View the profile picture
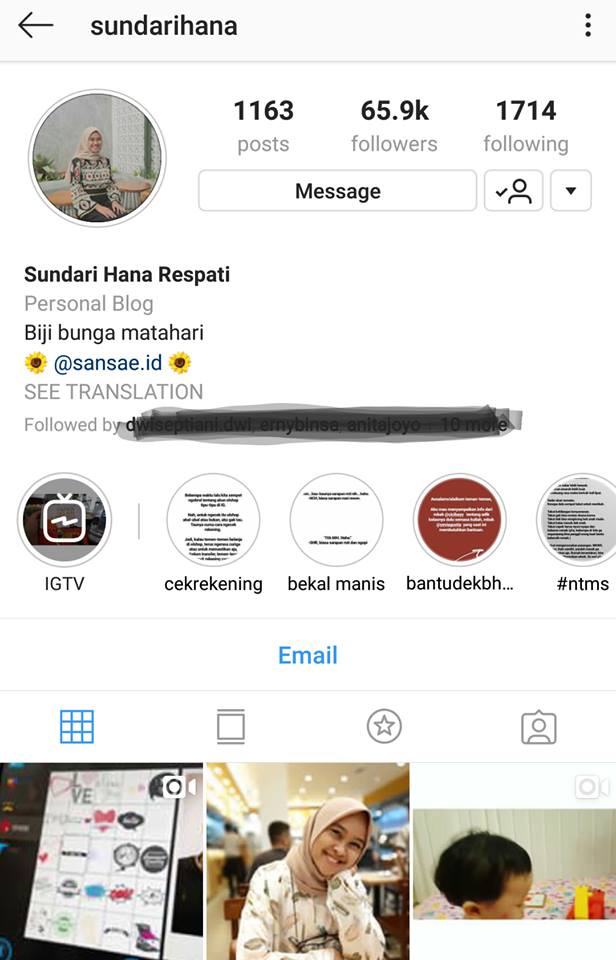The width and height of the screenshot is (616, 960). (x=97, y=158)
